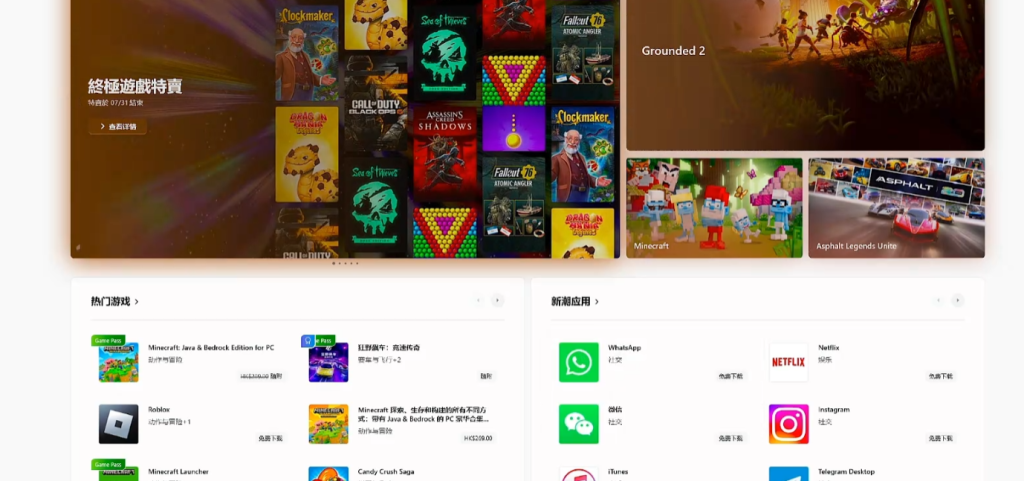1024x481 pixels.
Task: Open the 狂野飙车：高速传奇 game listing
Action: pos(388,348)
